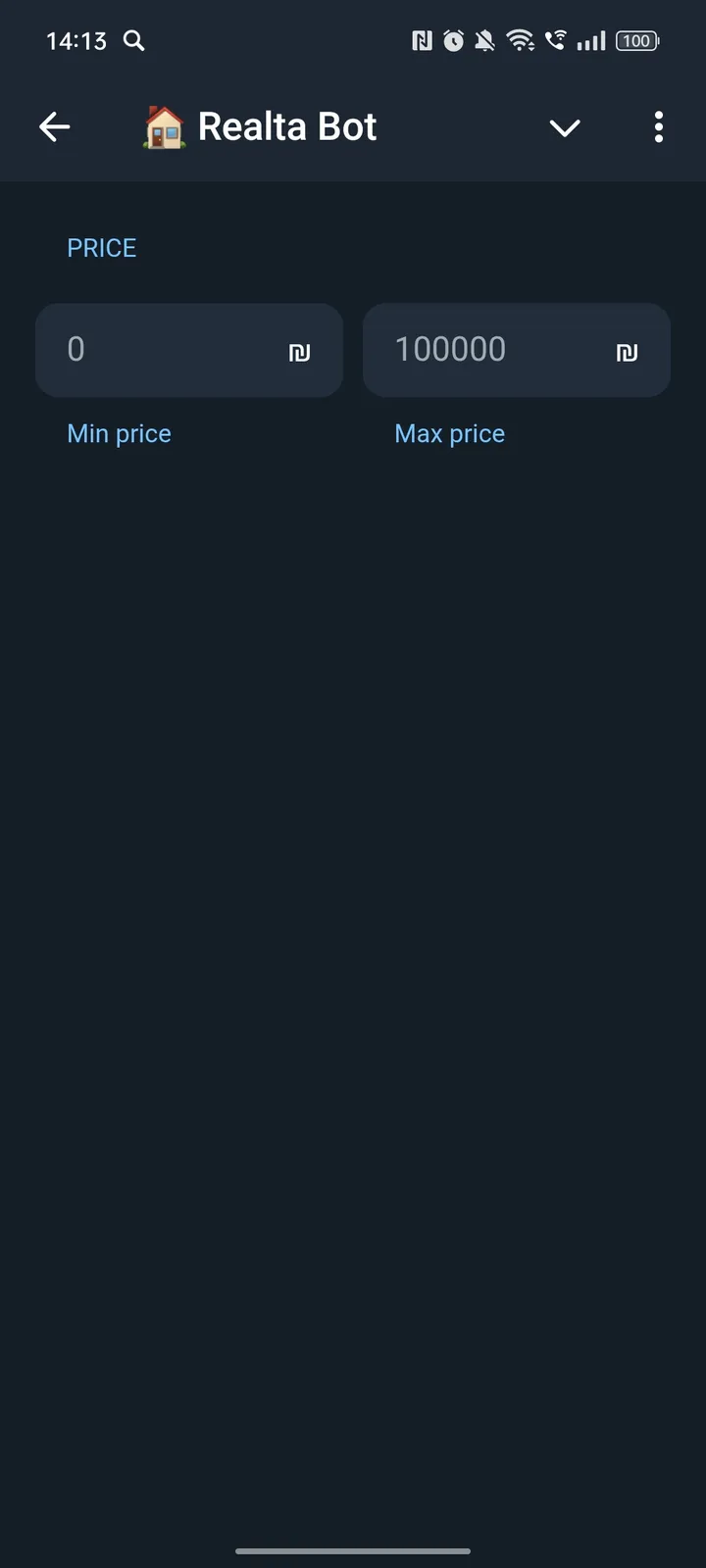Open the search icon in the status bar
This screenshot has height=1568, width=706.
click(x=133, y=41)
